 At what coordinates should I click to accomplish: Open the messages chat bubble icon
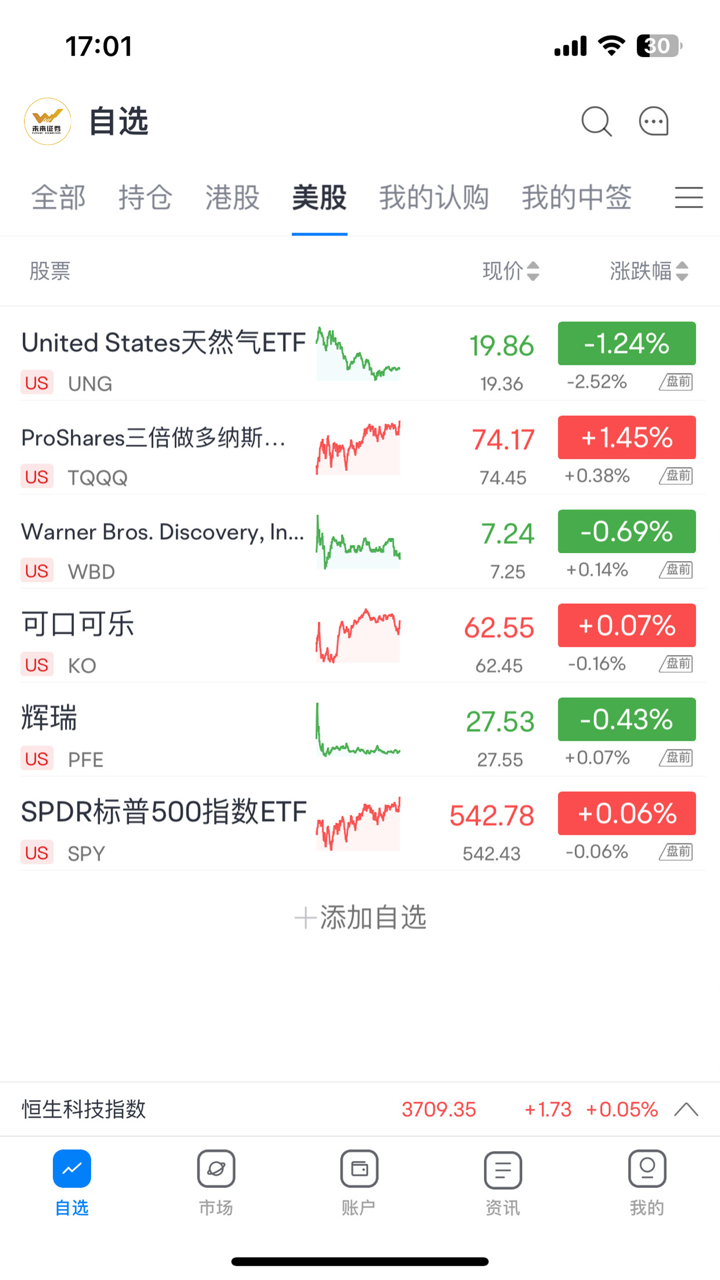[654, 122]
